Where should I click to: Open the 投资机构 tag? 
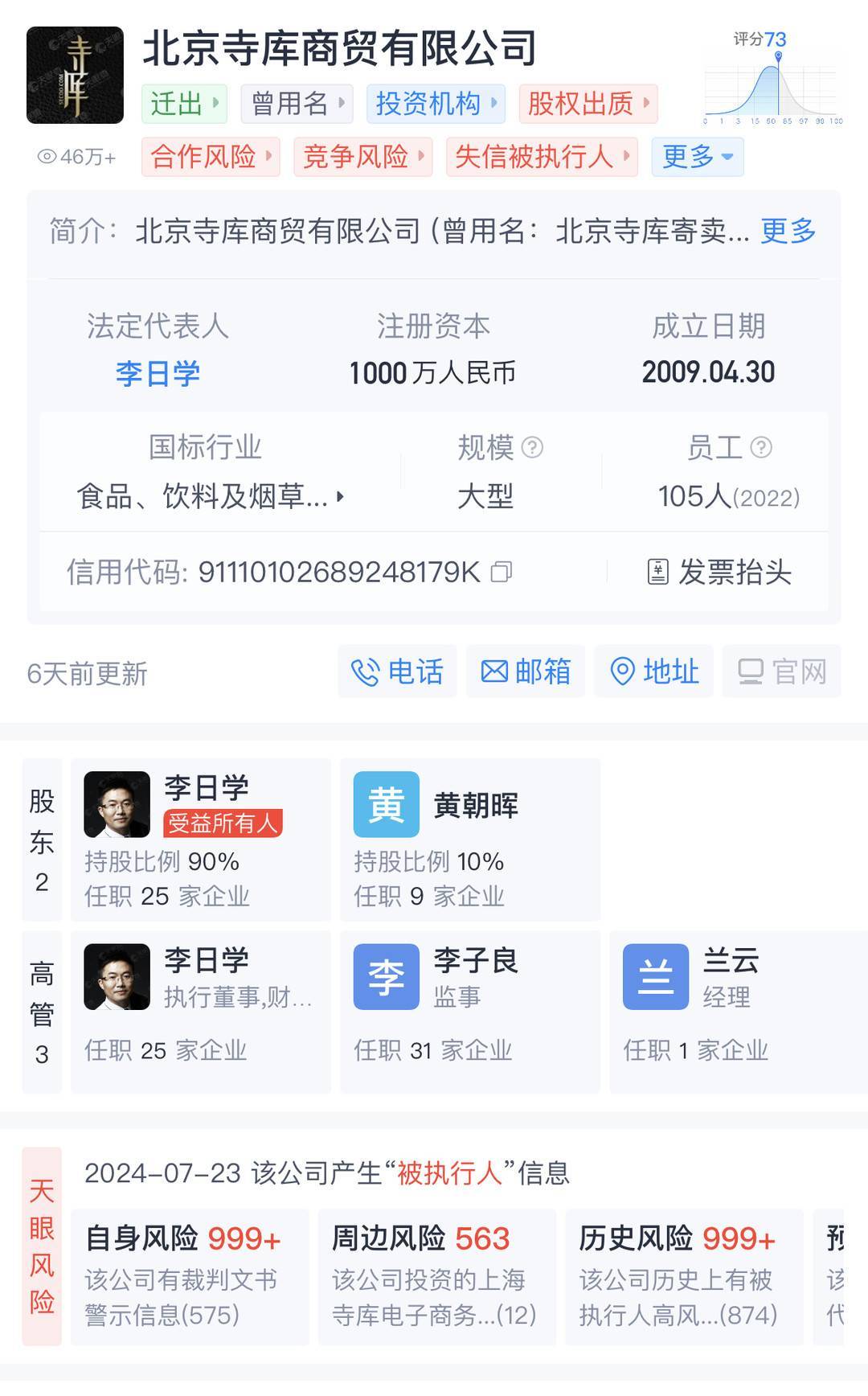click(436, 104)
